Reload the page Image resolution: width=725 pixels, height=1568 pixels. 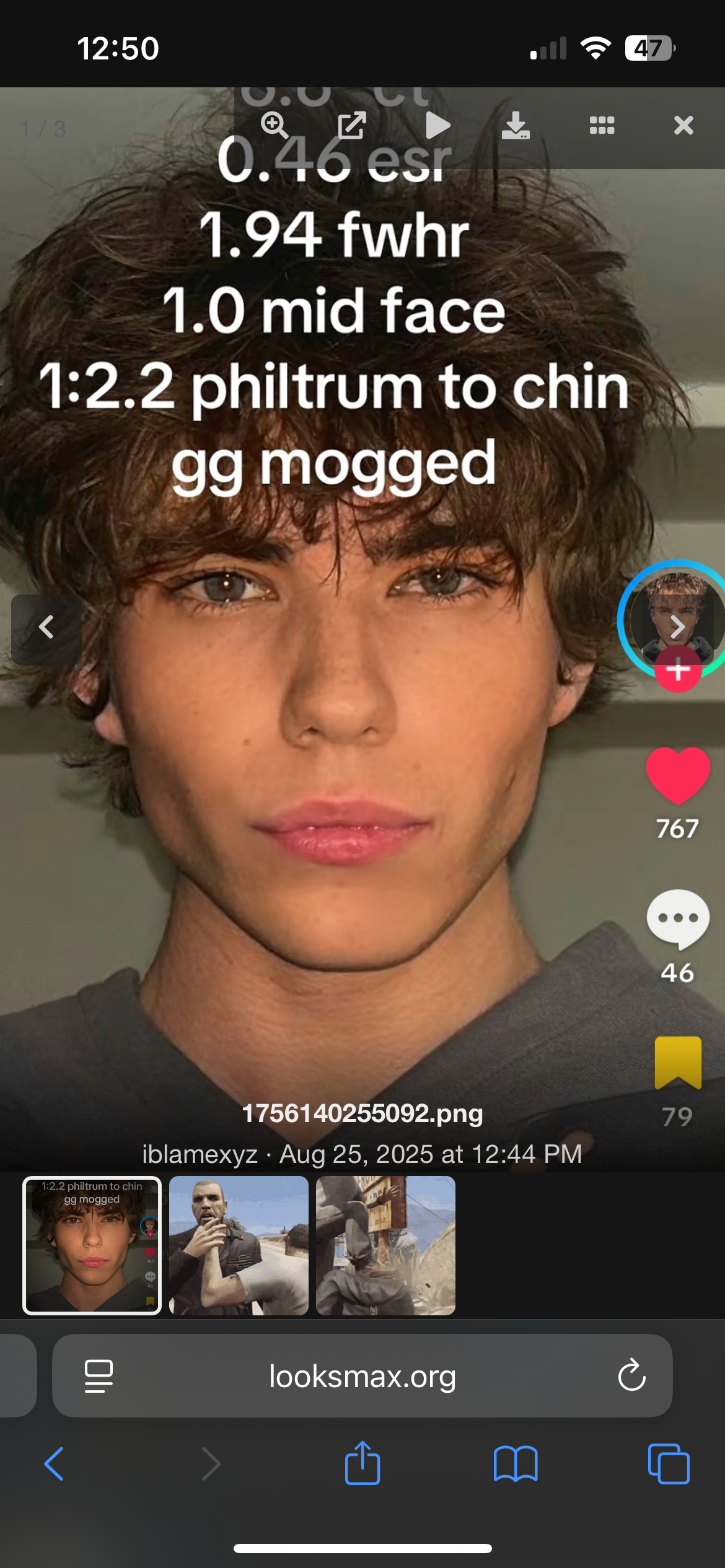tap(631, 1375)
